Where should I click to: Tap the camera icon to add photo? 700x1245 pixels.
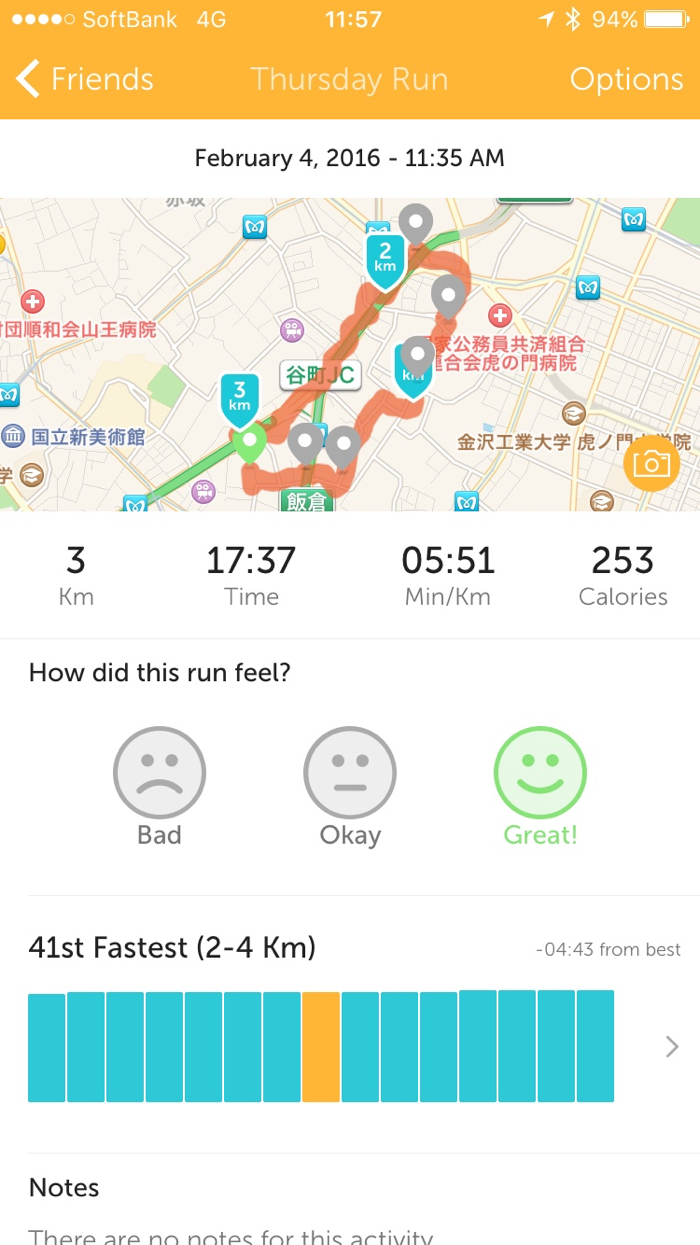click(x=650, y=462)
